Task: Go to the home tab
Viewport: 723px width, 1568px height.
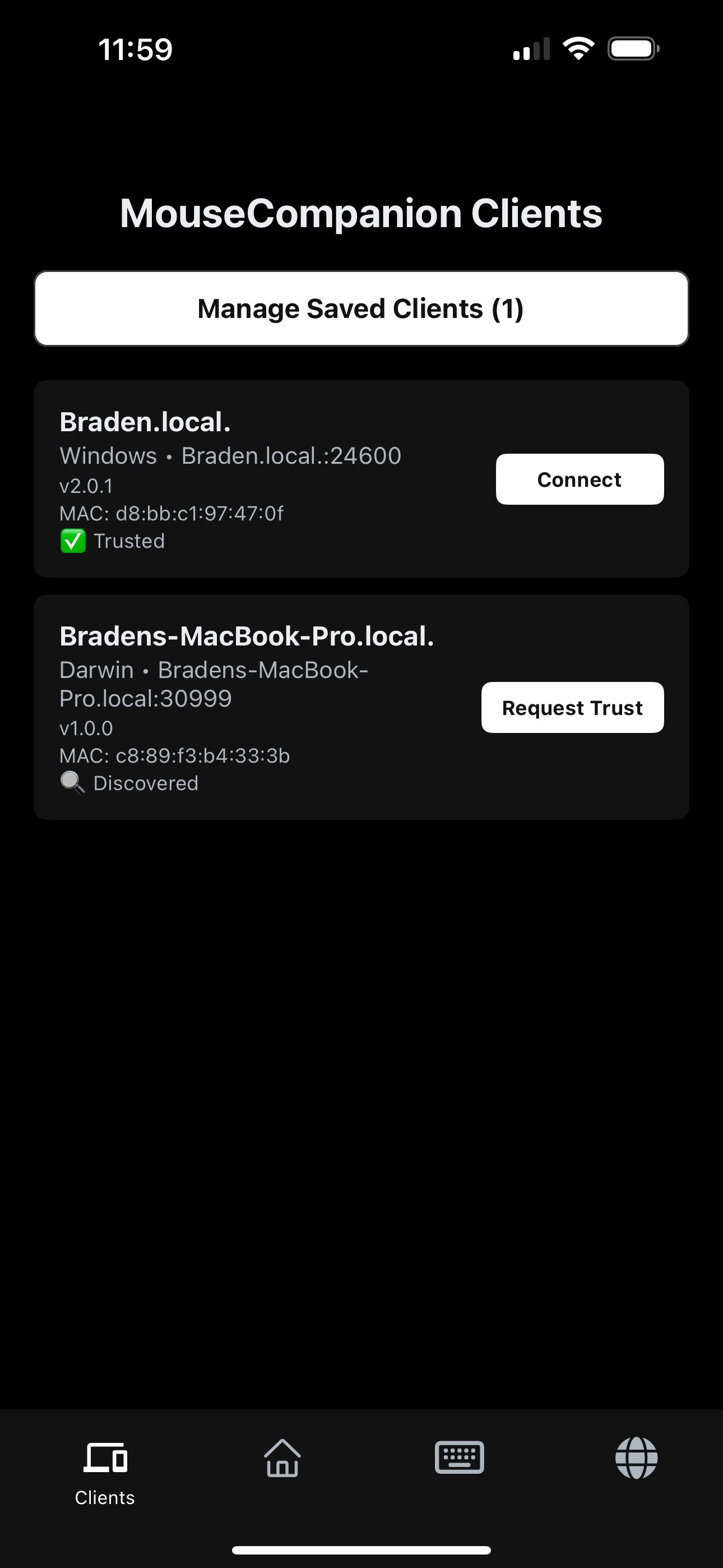Action: point(282,1459)
